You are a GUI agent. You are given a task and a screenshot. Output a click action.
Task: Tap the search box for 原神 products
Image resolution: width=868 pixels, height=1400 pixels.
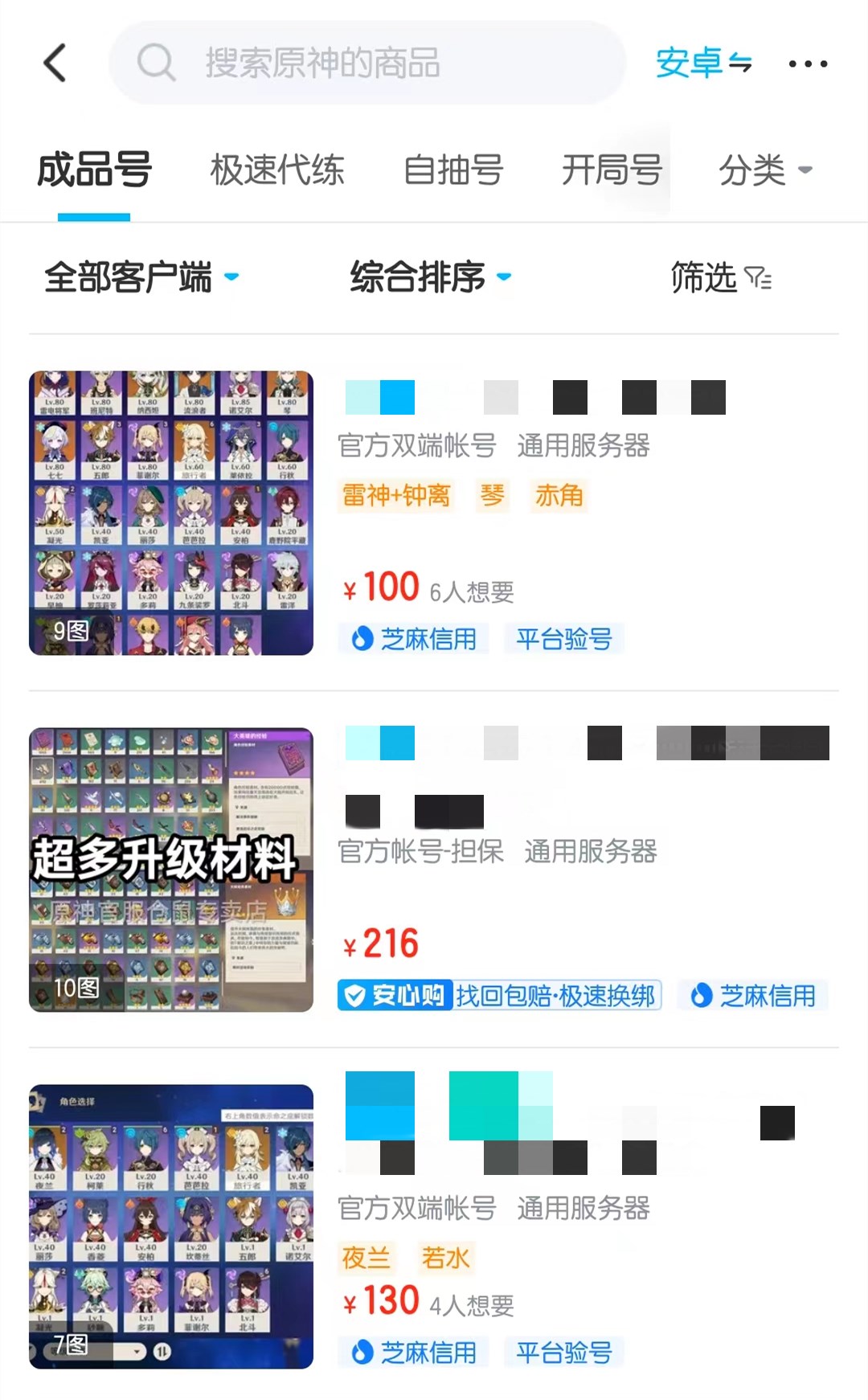(366, 63)
